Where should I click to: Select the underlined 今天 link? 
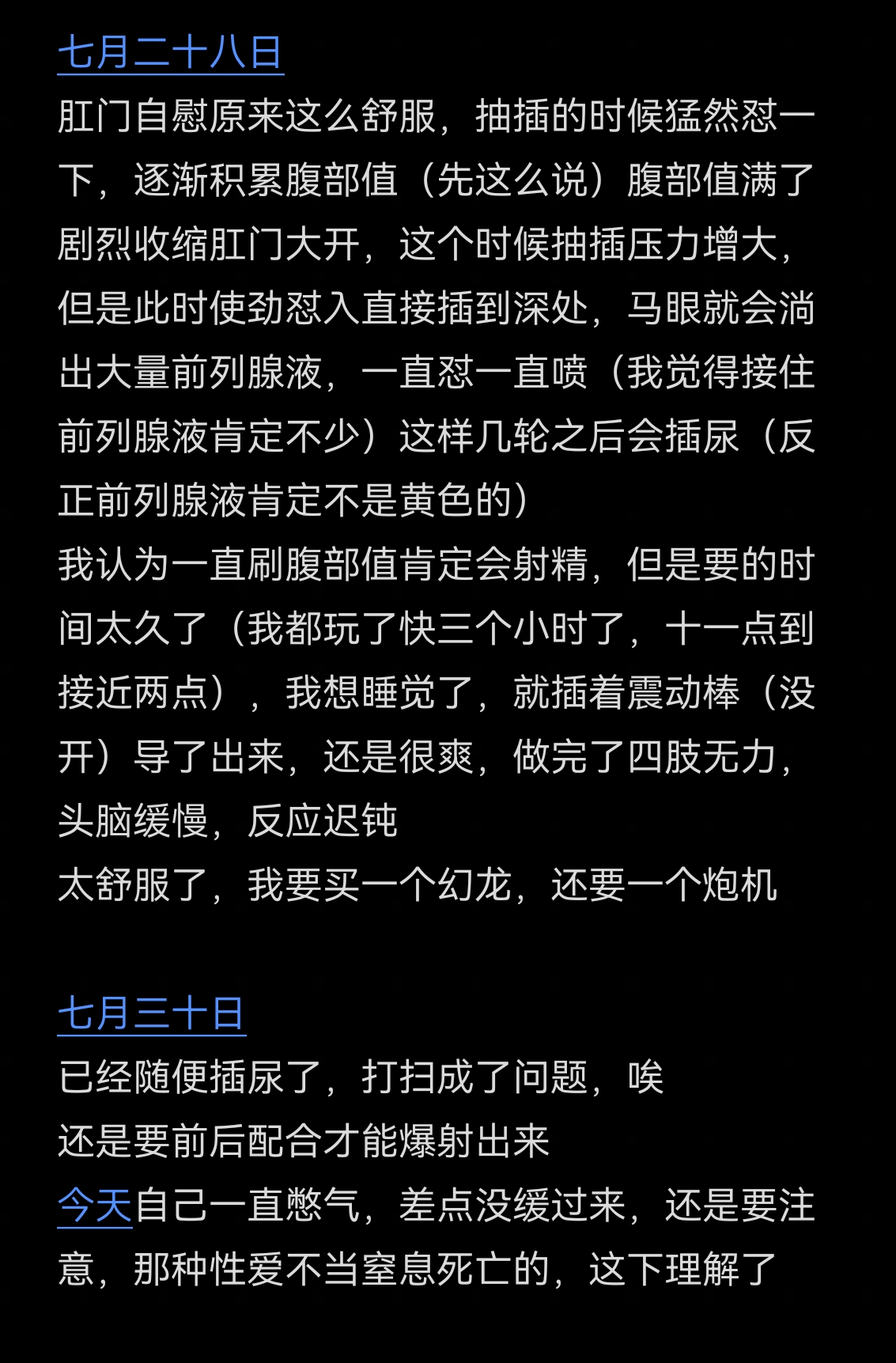[x=94, y=1206]
